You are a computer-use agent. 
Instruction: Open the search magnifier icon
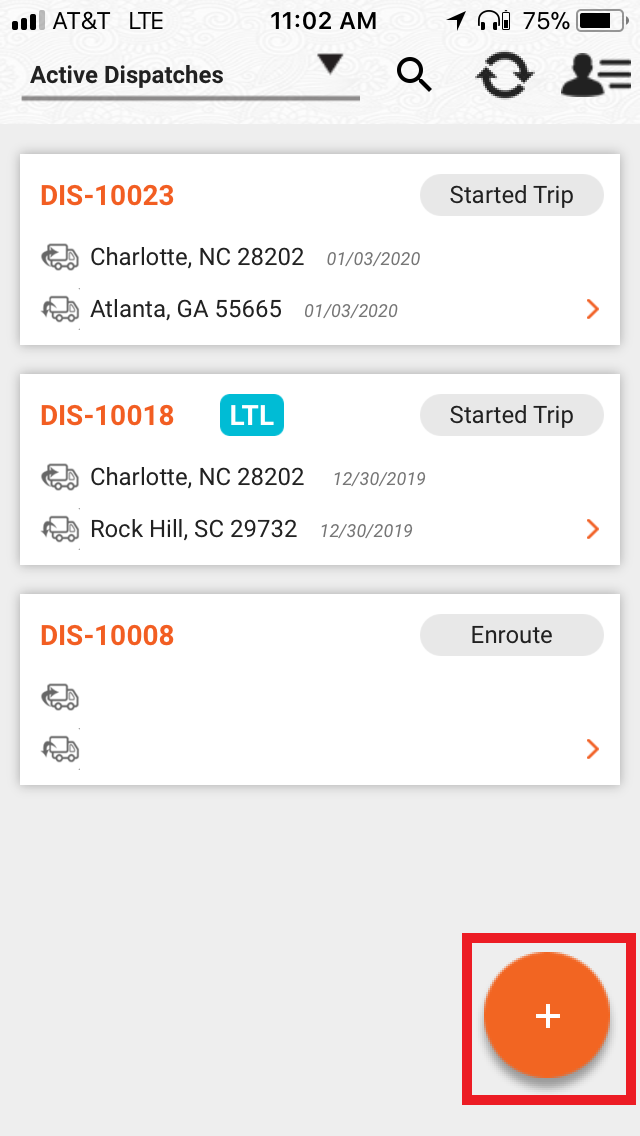[x=414, y=75]
